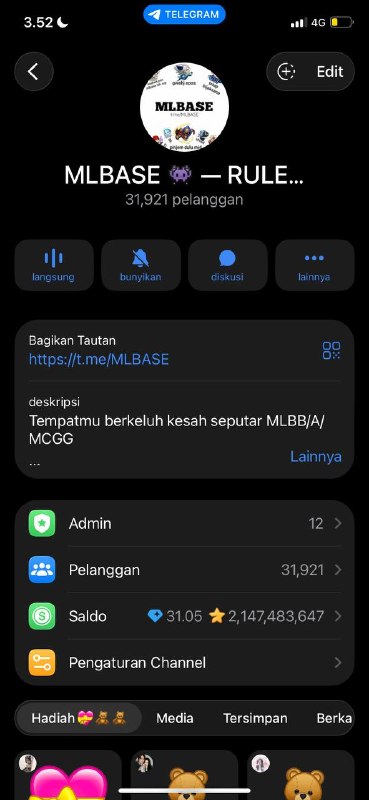
Task: Show the channel QR code
Action: [x=331, y=351]
